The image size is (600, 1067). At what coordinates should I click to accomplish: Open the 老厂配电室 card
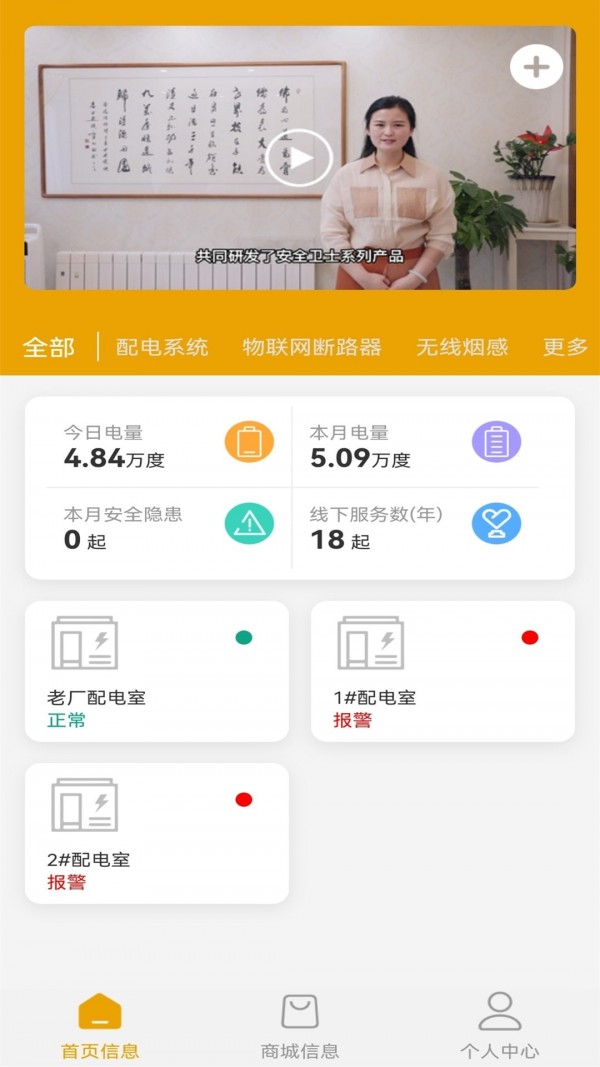(x=157, y=671)
